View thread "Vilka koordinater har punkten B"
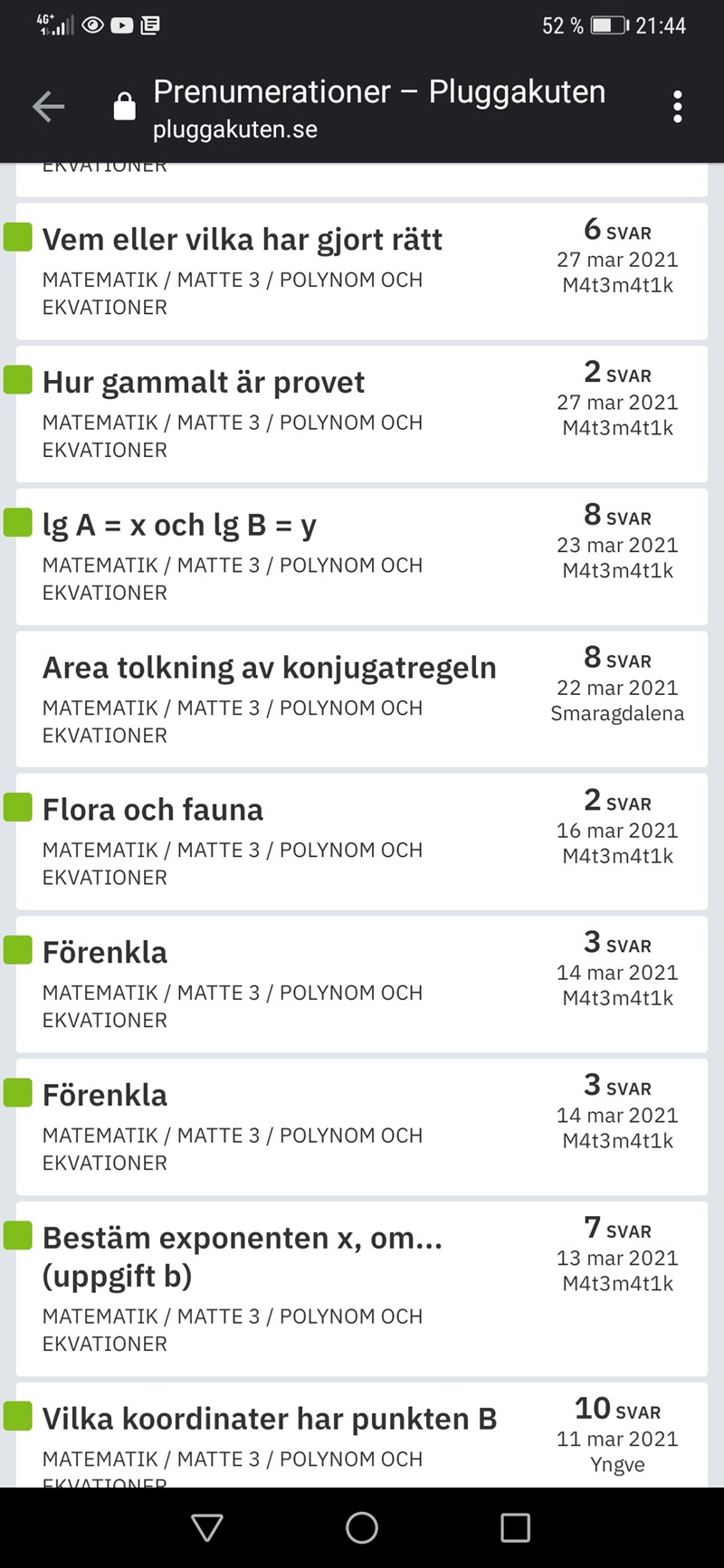Viewport: 724px width, 1568px height. tap(270, 1419)
